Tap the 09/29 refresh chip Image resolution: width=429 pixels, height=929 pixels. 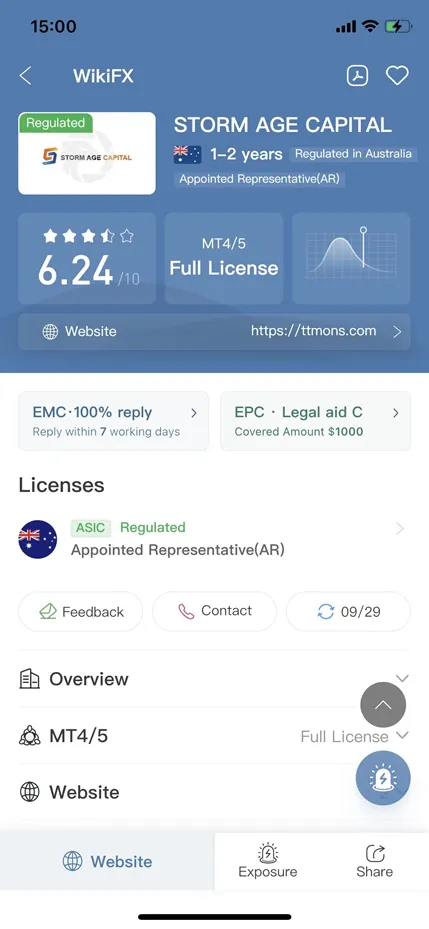click(348, 611)
